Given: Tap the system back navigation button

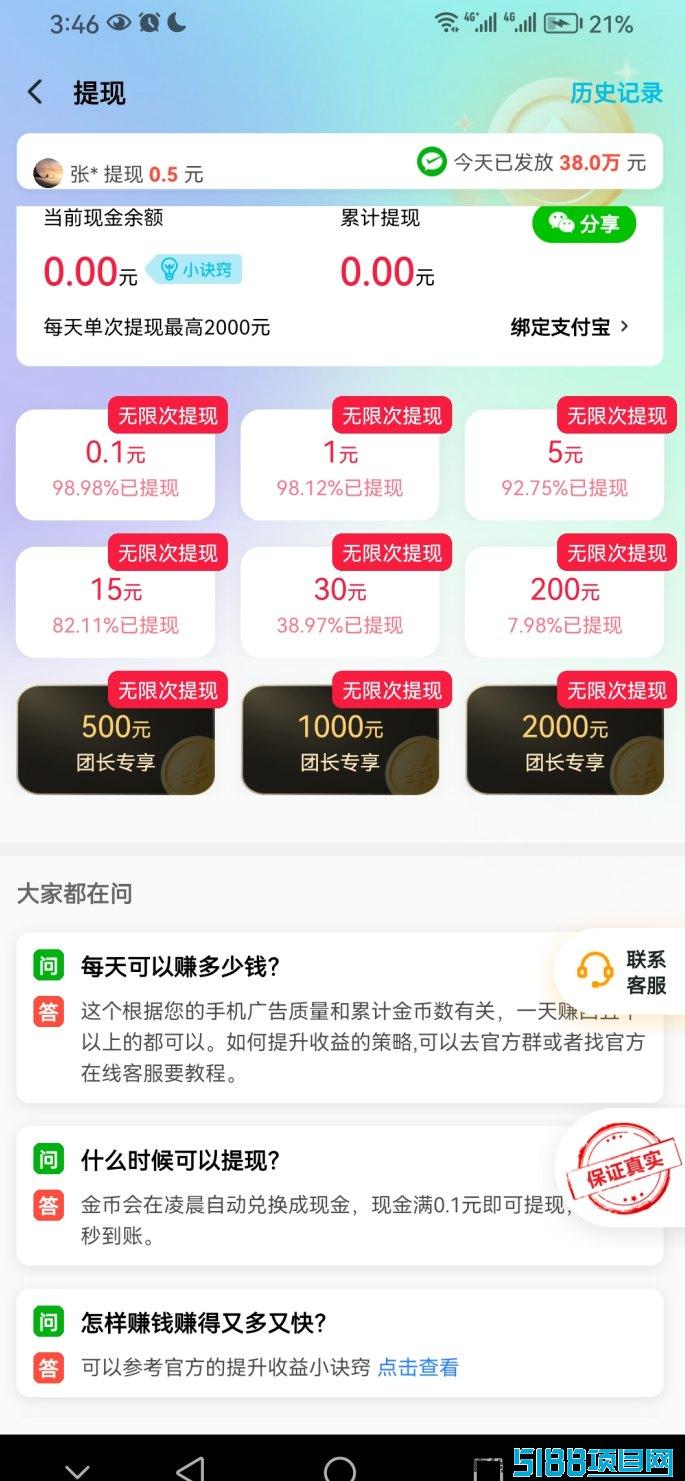Looking at the screenshot, I should tap(189, 1466).
